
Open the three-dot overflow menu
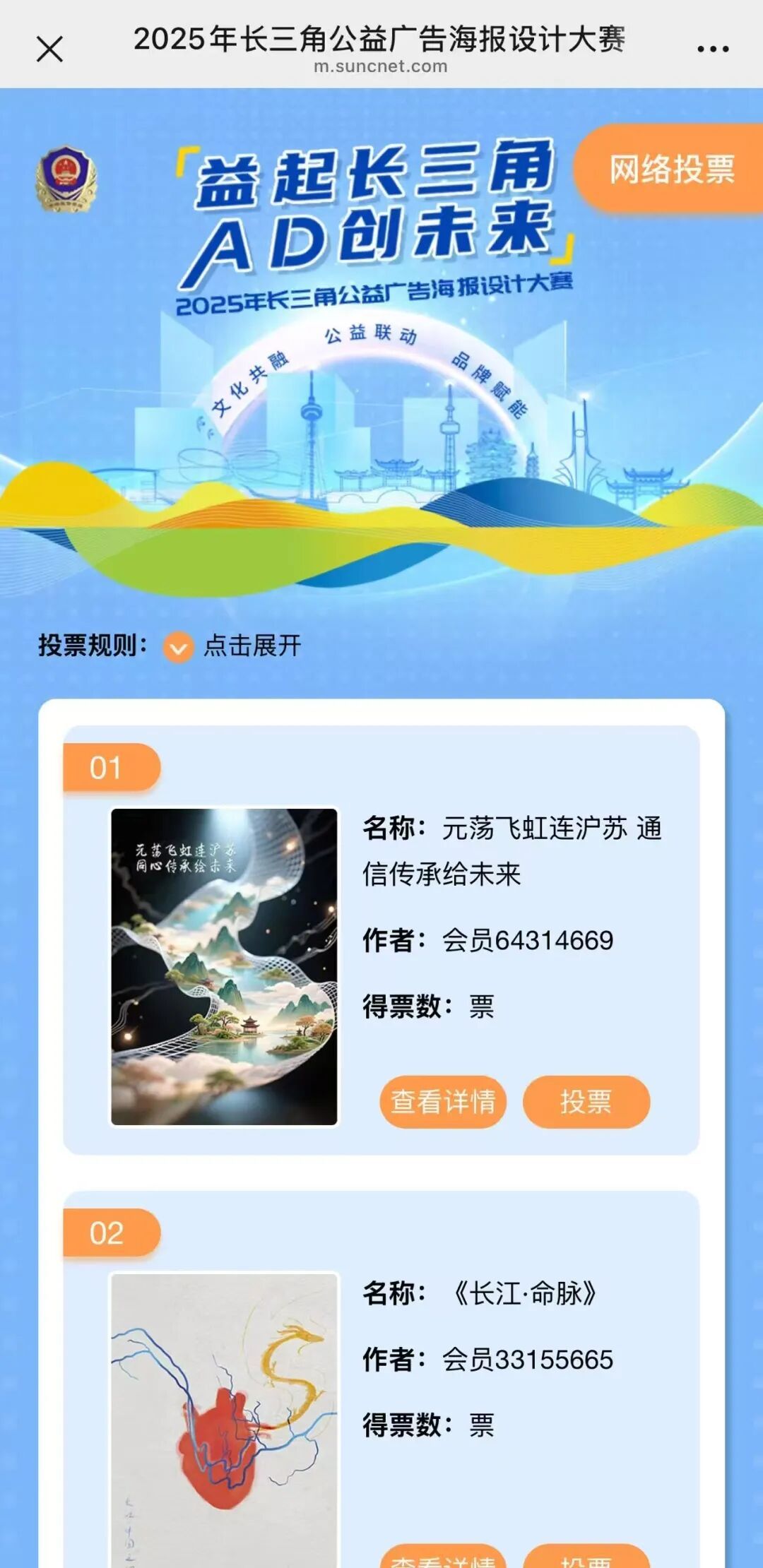click(x=712, y=49)
